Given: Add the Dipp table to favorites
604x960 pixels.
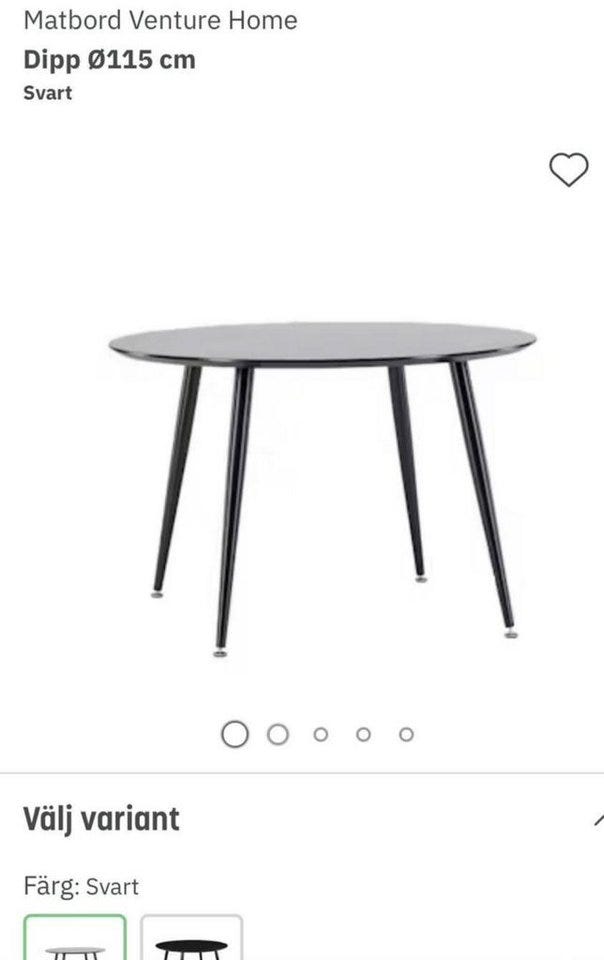Looking at the screenshot, I should tap(569, 171).
